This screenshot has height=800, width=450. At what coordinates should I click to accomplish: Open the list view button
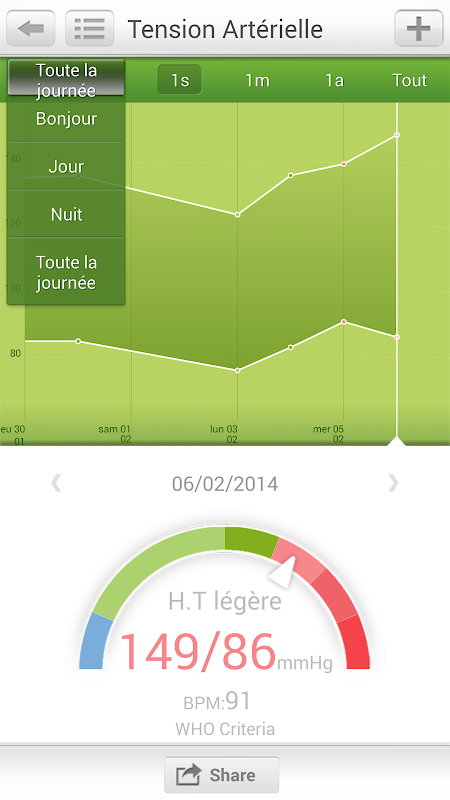tap(90, 29)
